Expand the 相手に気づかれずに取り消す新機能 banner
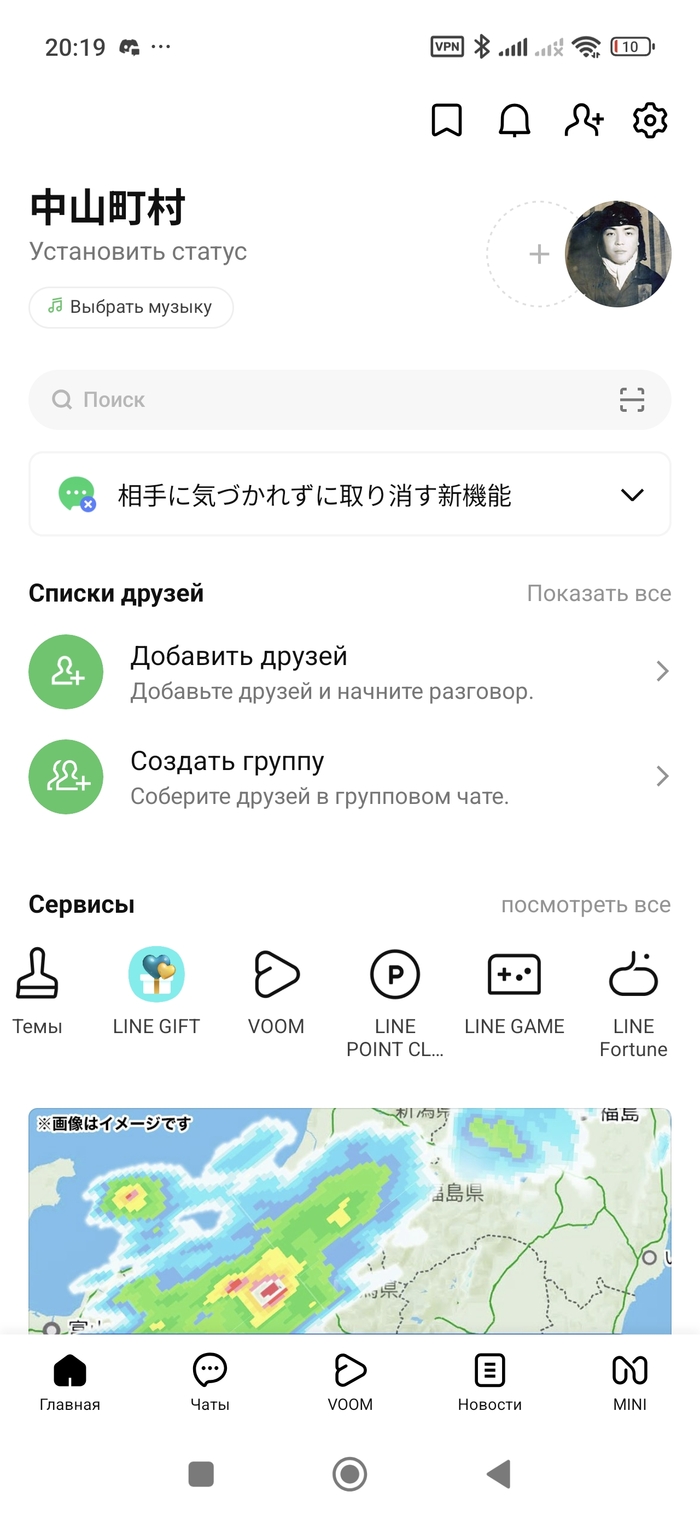 click(632, 495)
